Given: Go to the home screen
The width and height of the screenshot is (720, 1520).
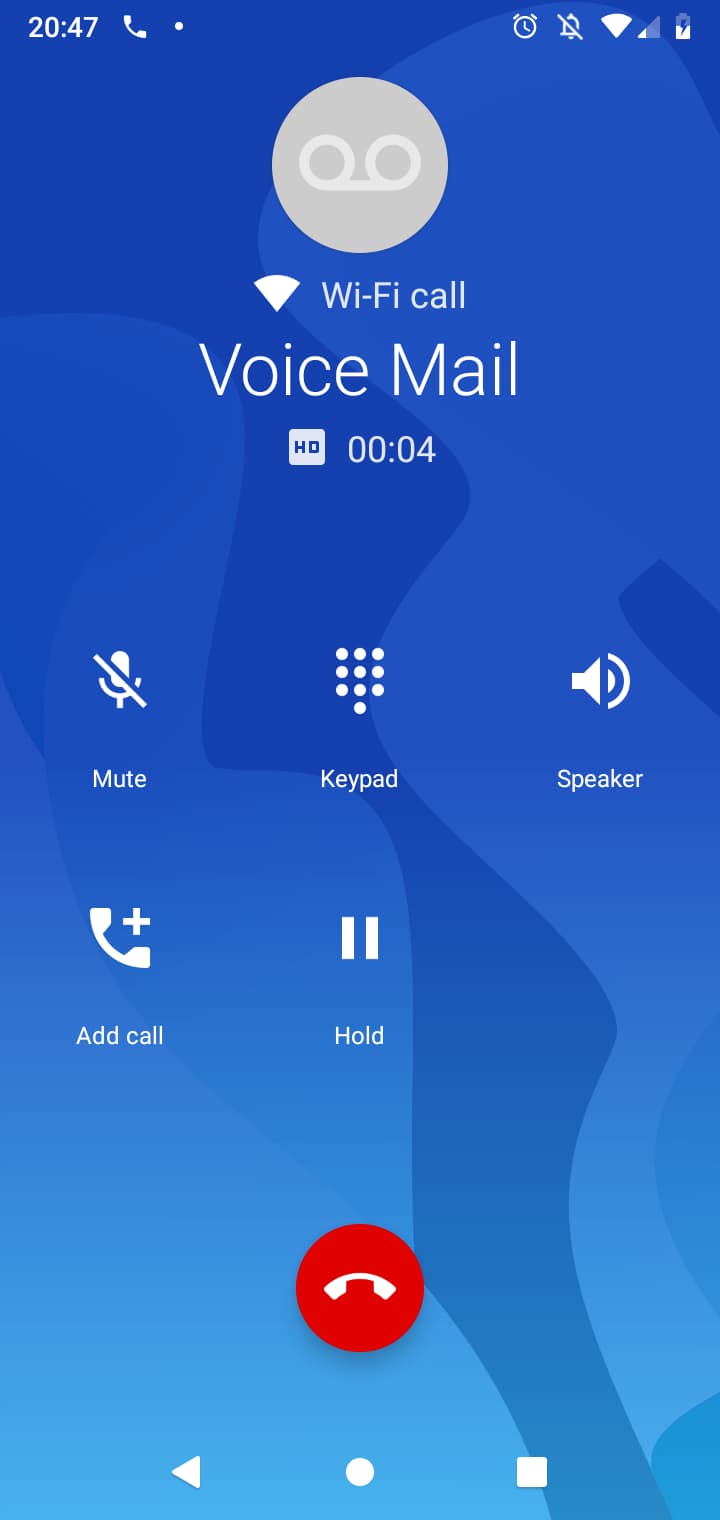Looking at the screenshot, I should point(360,1472).
